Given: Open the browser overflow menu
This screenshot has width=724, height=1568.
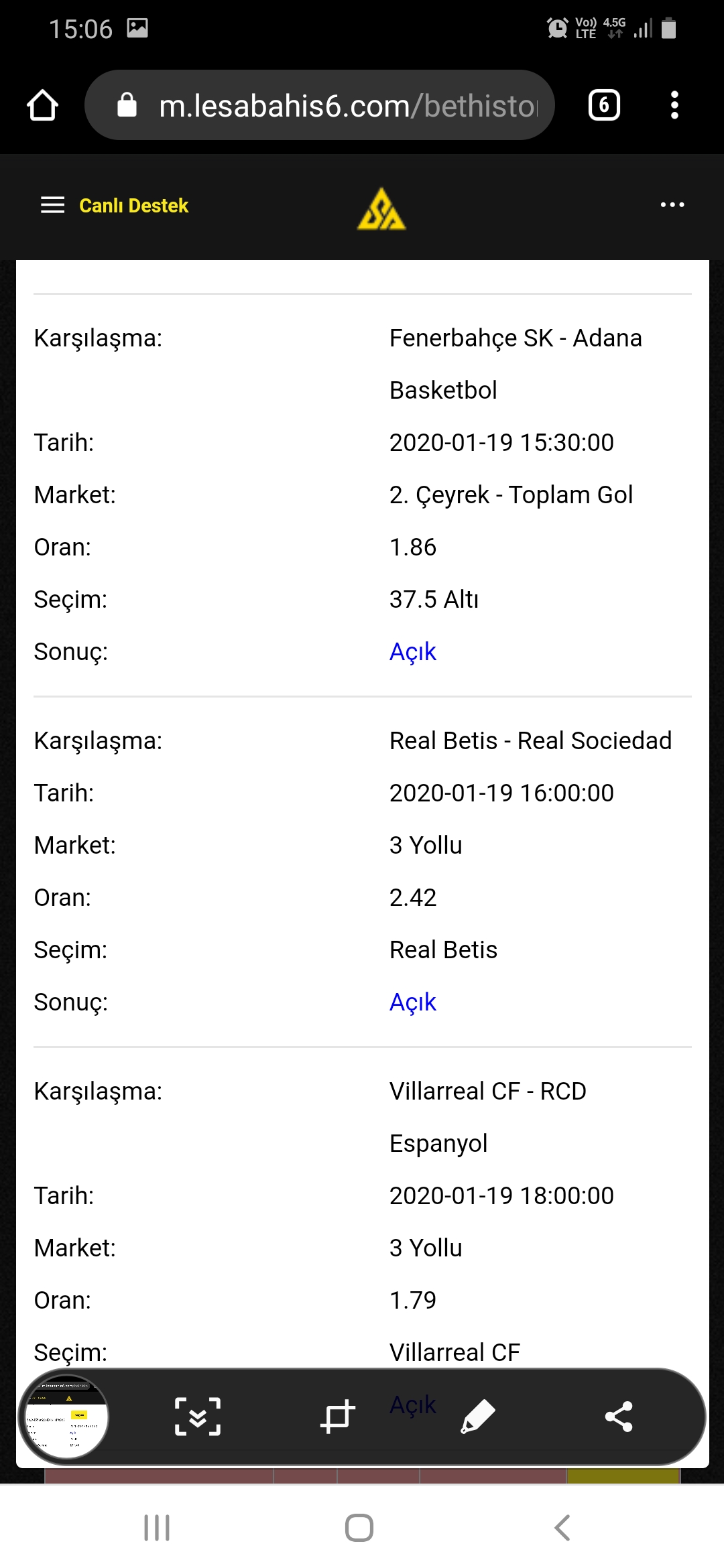Looking at the screenshot, I should point(674,105).
